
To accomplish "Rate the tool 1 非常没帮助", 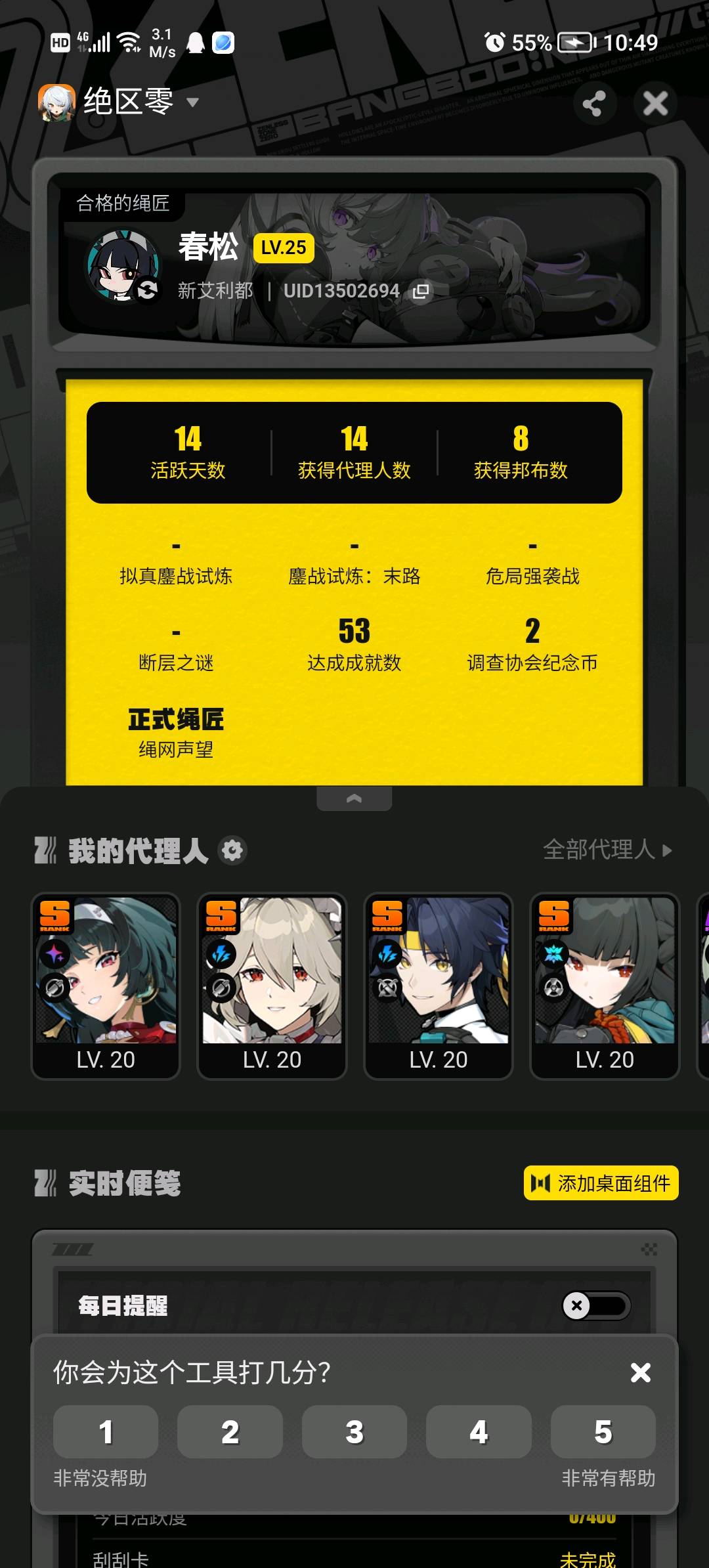I will pos(106,1432).
